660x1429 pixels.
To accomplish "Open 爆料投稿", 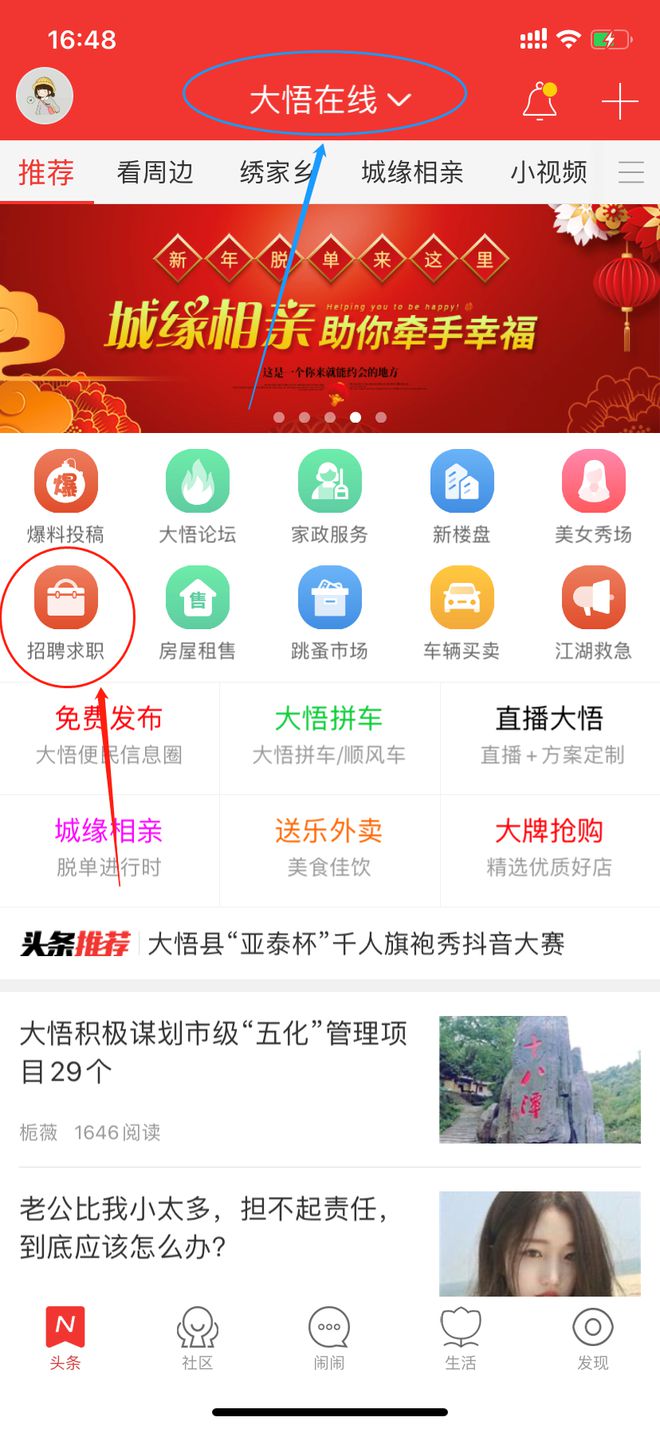I will pos(66,497).
